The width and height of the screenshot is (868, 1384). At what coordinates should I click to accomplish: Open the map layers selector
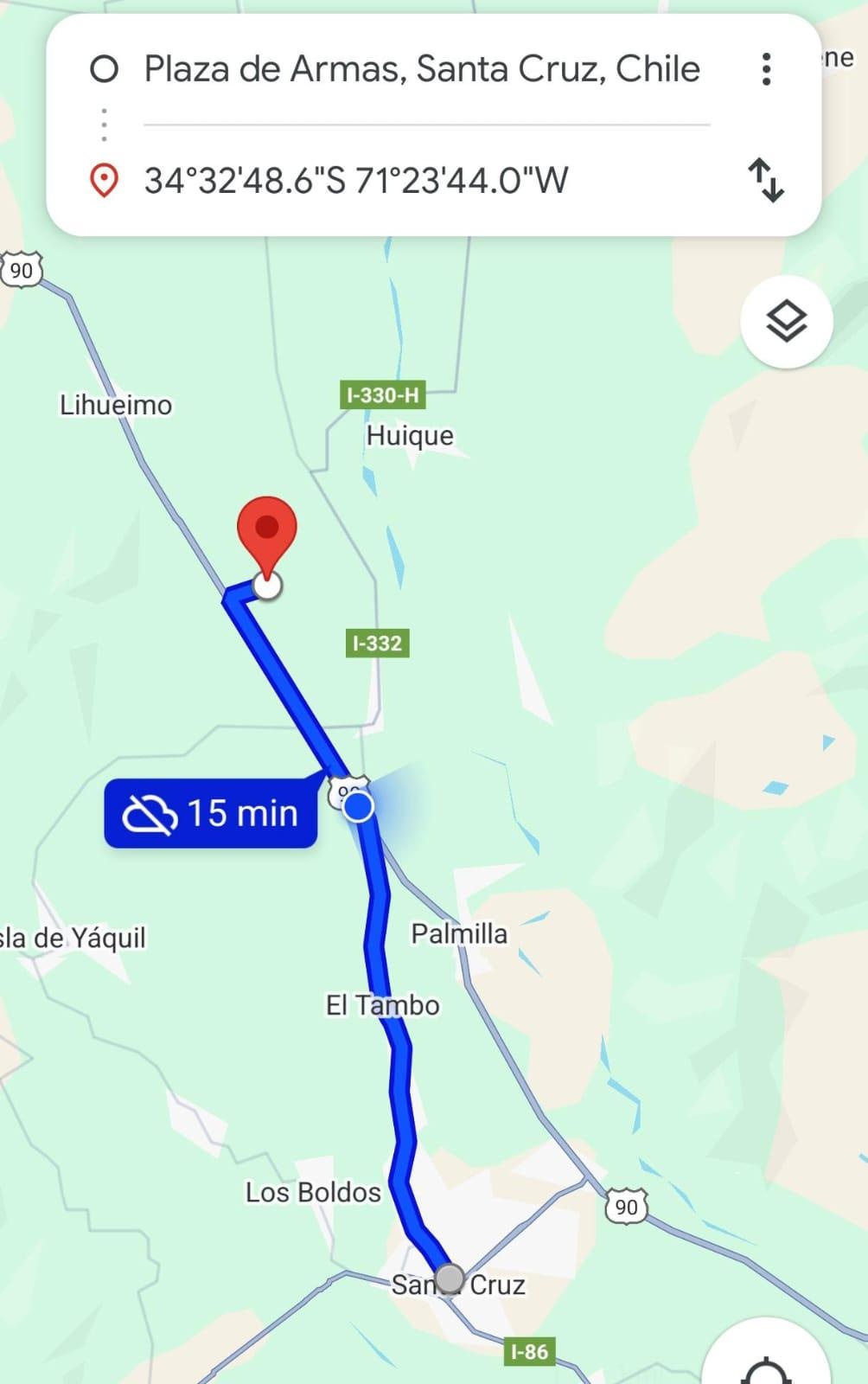786,322
